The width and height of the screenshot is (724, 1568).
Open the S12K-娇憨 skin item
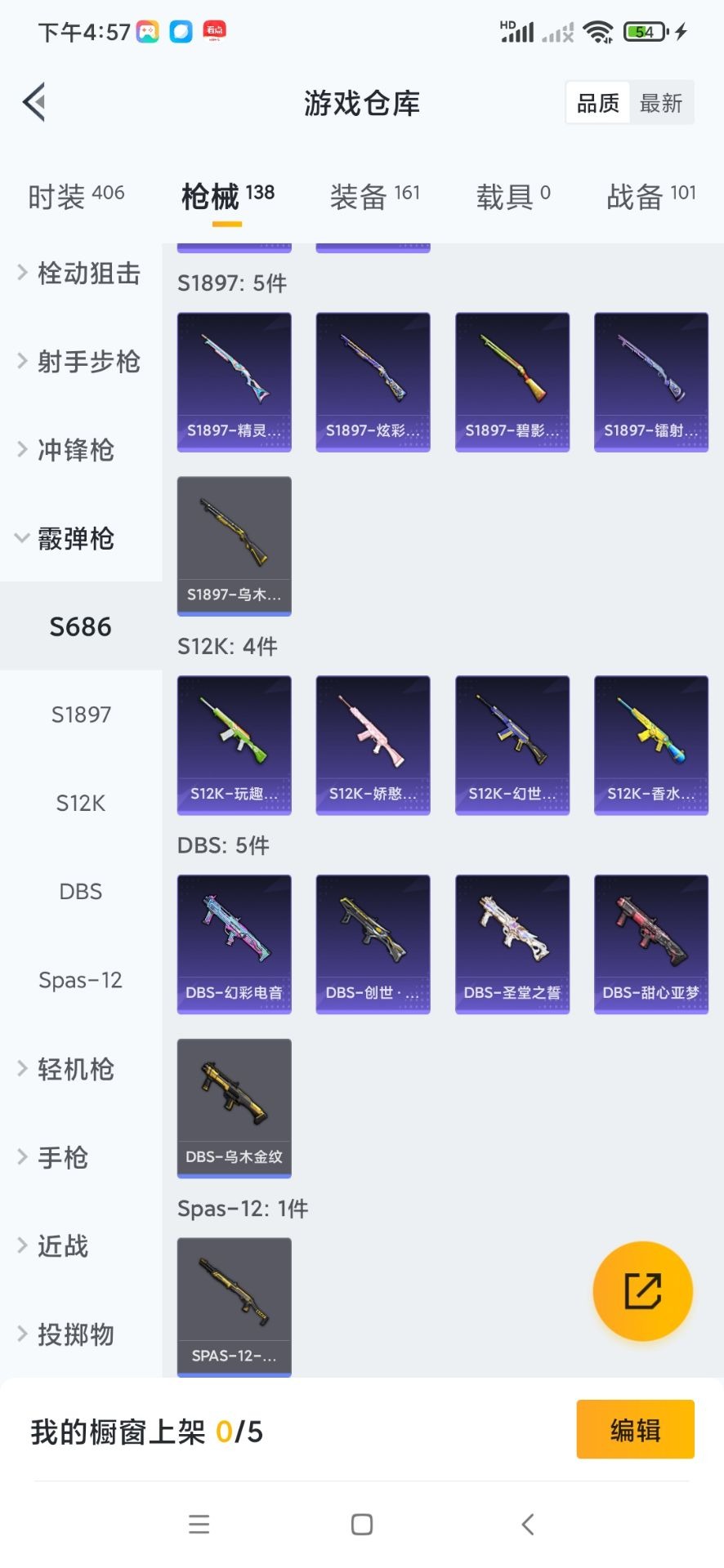(x=373, y=744)
